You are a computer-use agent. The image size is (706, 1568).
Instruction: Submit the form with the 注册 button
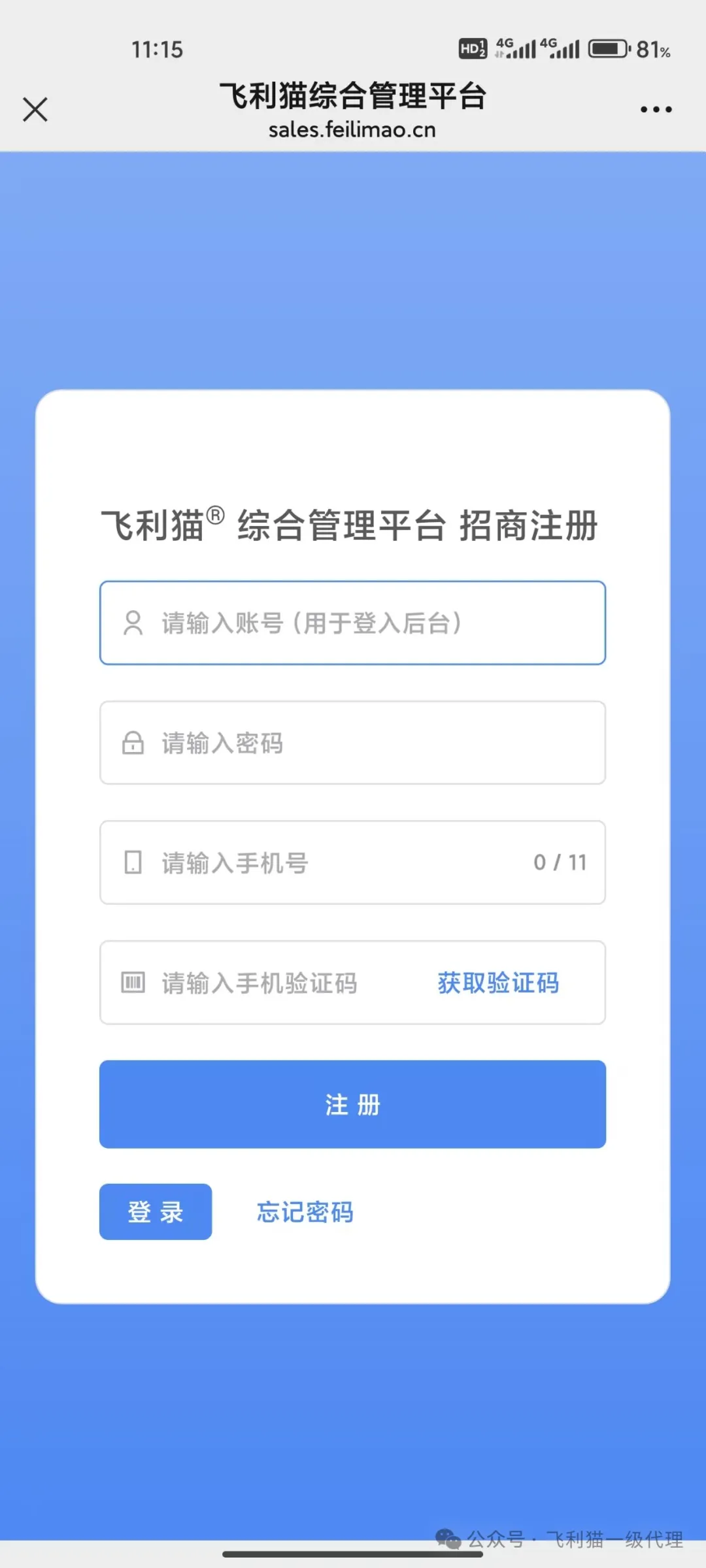point(353,1104)
